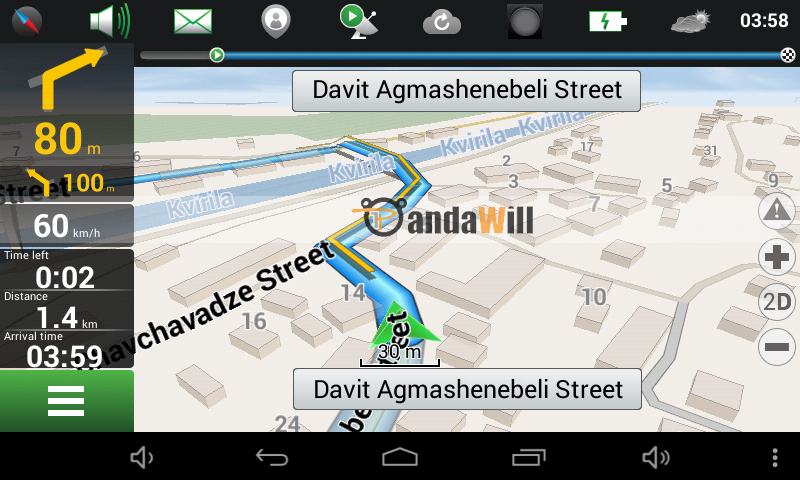Image resolution: width=800 pixels, height=480 pixels.
Task: Toggle the sound volume icon
Action: coord(109,20)
